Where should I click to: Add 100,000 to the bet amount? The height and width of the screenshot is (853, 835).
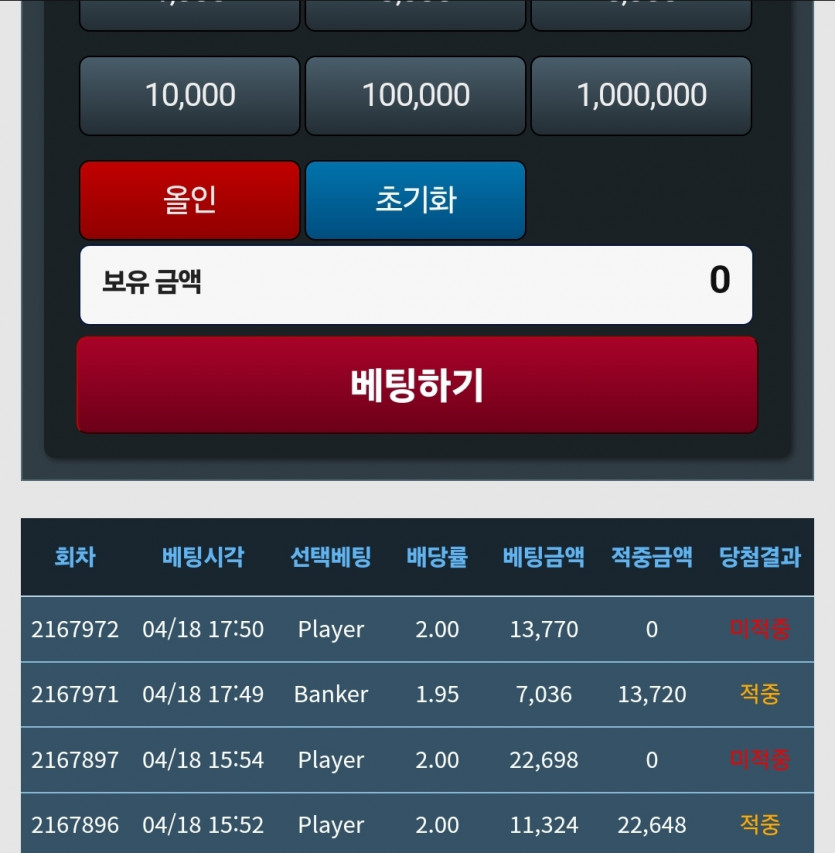pyautogui.click(x=415, y=96)
